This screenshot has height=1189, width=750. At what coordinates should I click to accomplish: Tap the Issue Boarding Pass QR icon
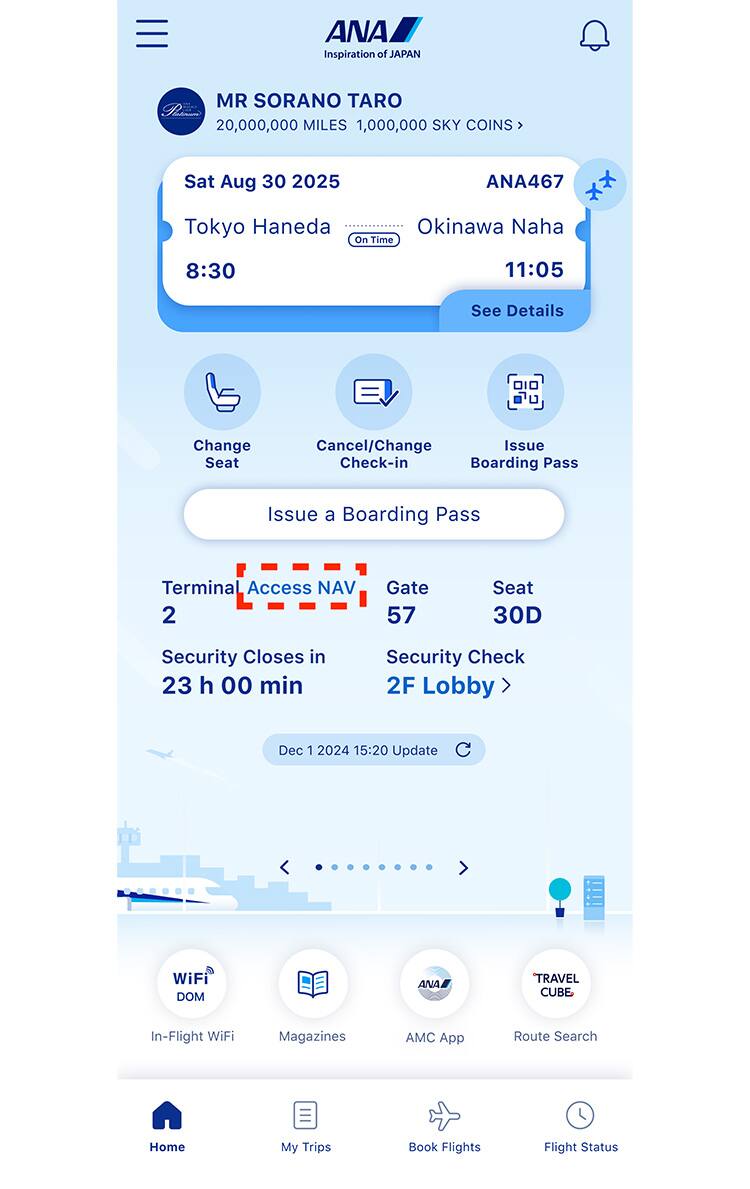pyautogui.click(x=525, y=393)
